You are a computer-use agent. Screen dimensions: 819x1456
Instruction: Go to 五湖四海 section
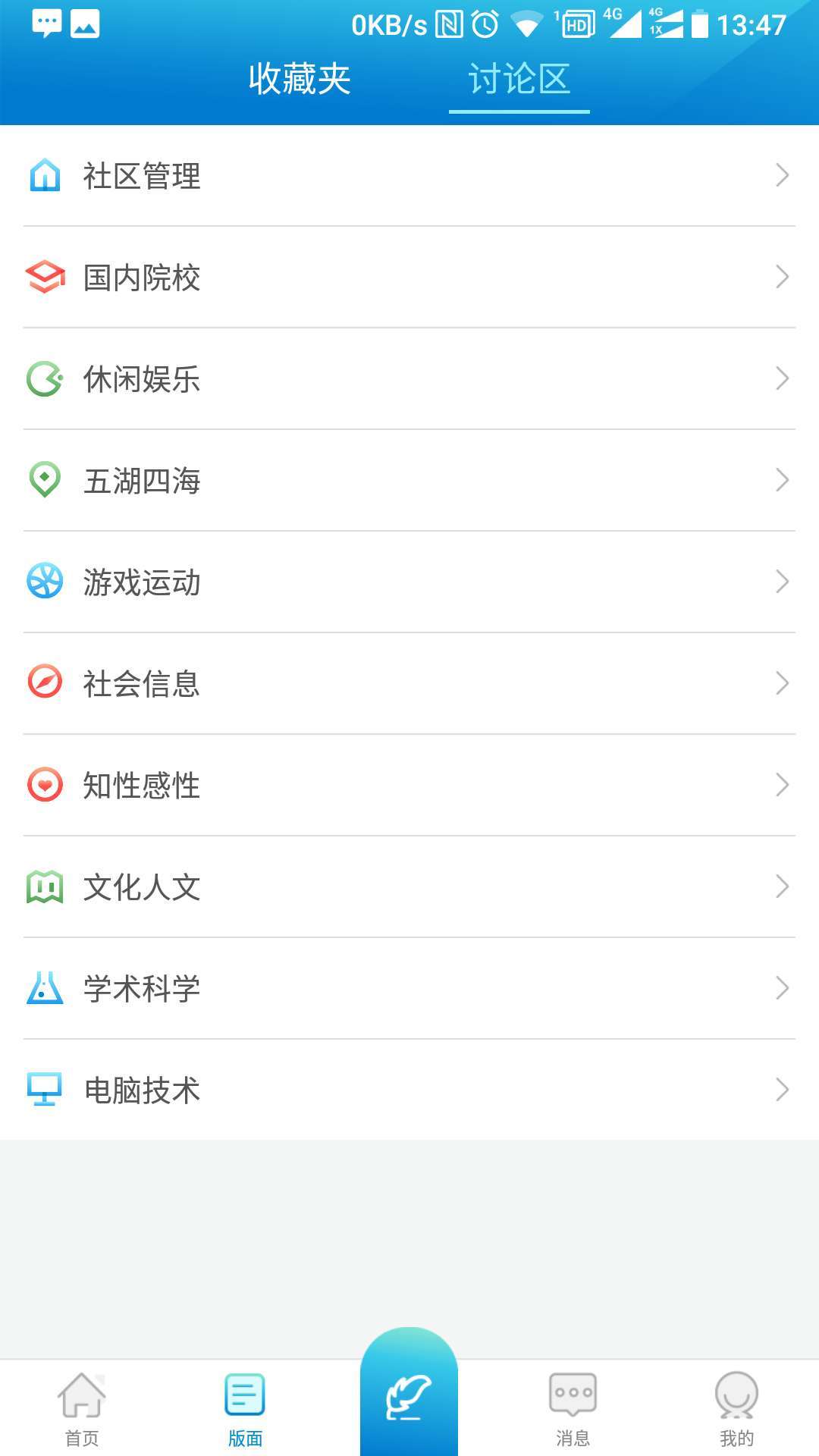[x=409, y=481]
